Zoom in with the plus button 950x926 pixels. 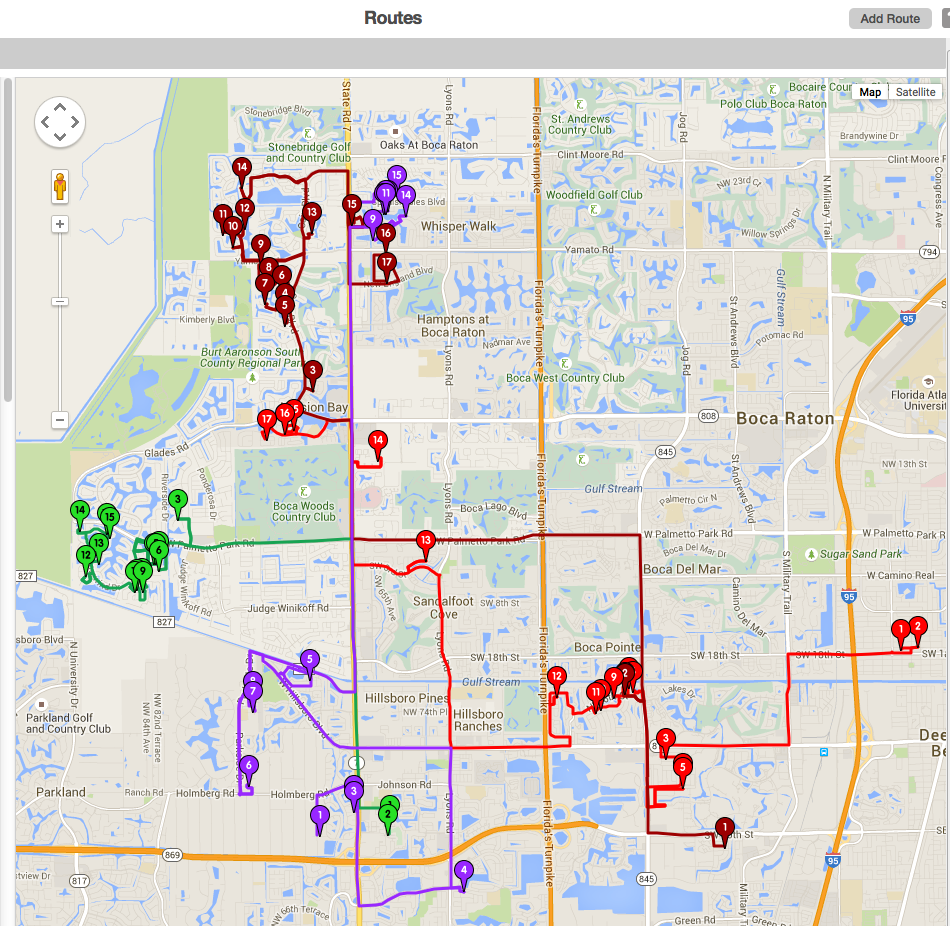click(60, 224)
